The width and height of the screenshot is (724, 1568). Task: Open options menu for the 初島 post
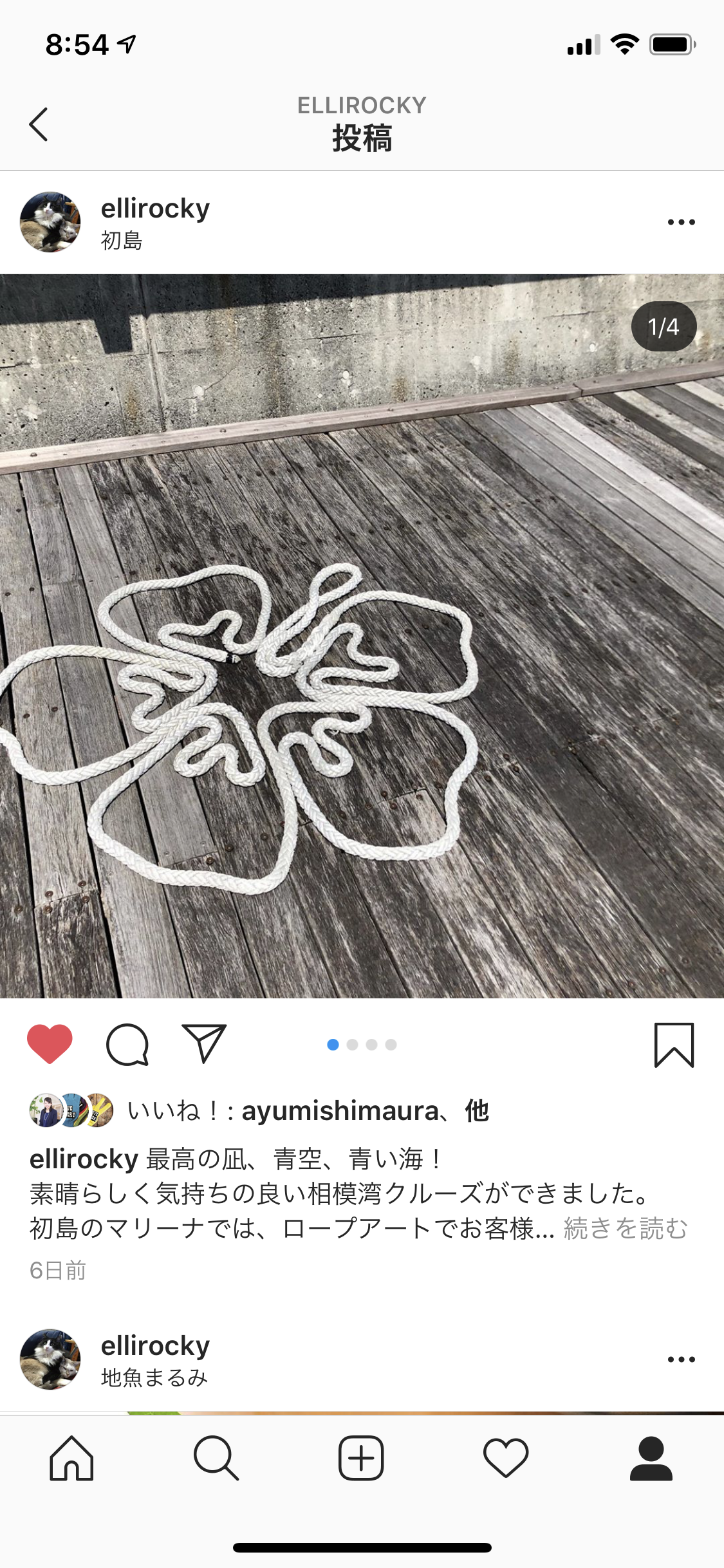click(681, 222)
